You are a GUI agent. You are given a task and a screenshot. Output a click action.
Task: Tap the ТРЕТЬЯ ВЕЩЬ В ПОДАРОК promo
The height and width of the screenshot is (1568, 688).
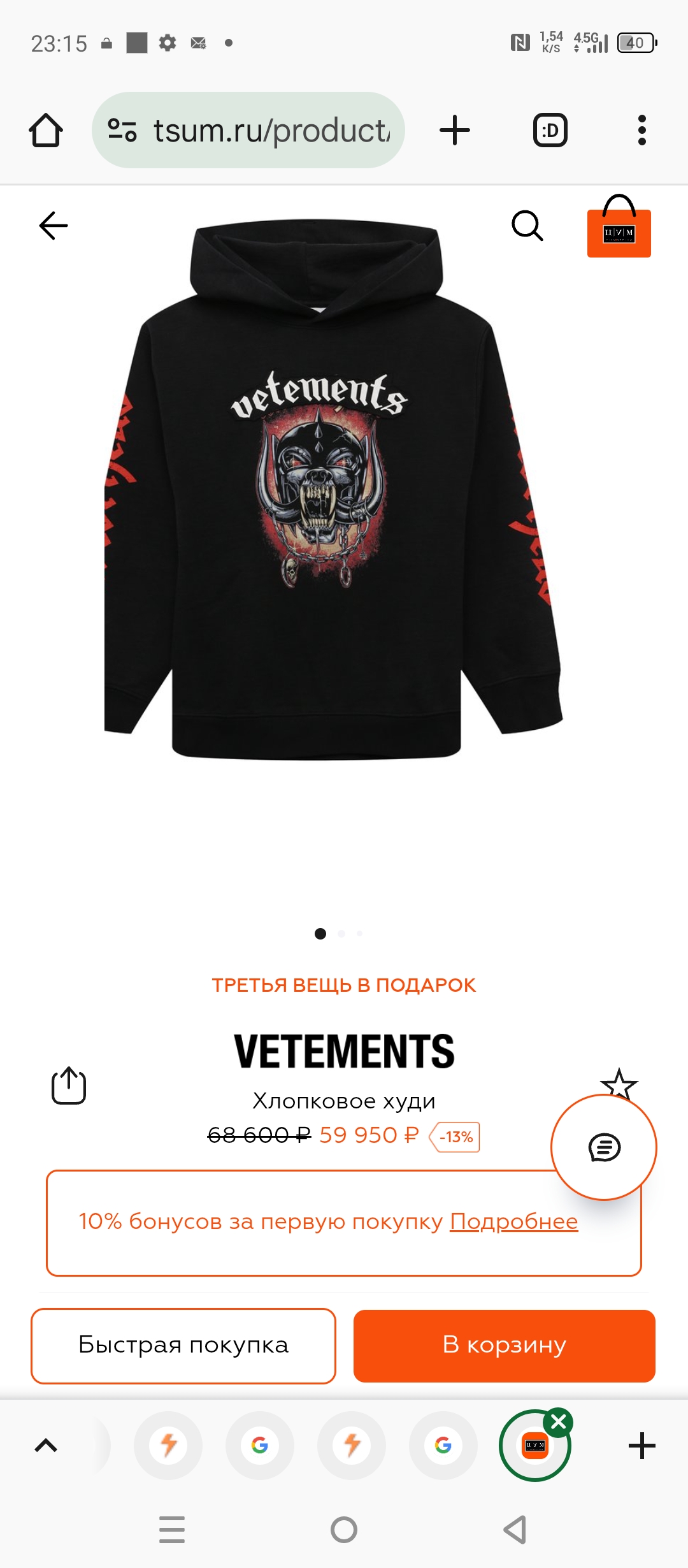344,985
